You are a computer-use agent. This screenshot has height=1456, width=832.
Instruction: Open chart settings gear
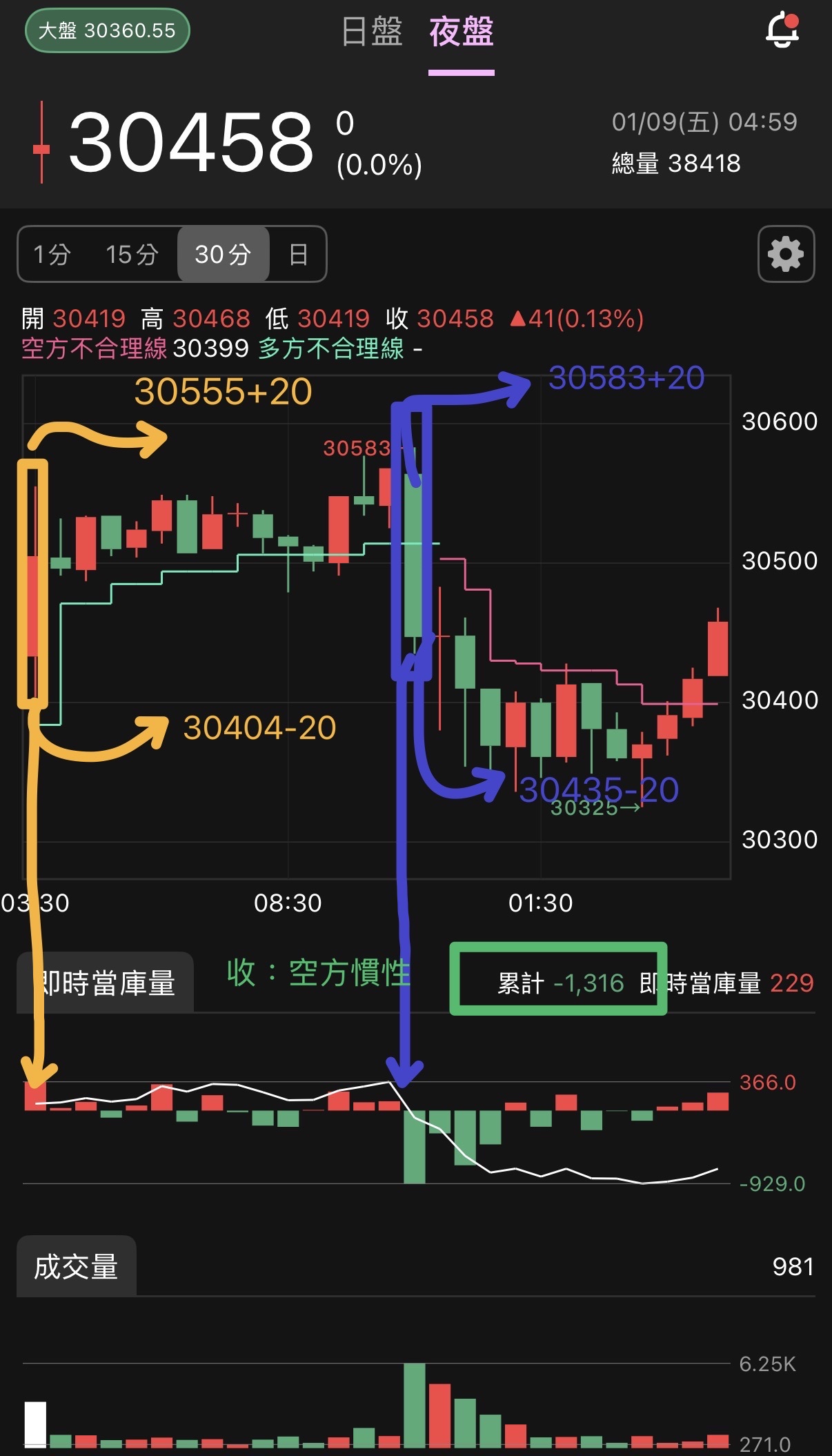pyautogui.click(x=786, y=254)
